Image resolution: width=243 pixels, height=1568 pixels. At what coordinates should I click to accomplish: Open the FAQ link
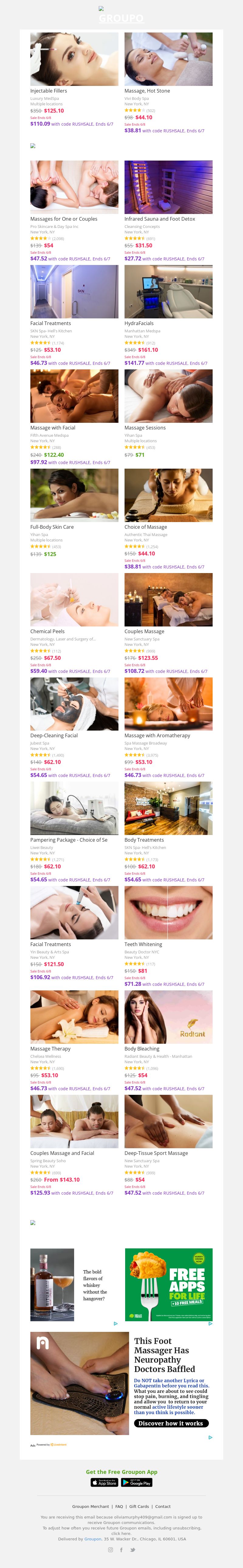(119, 1506)
